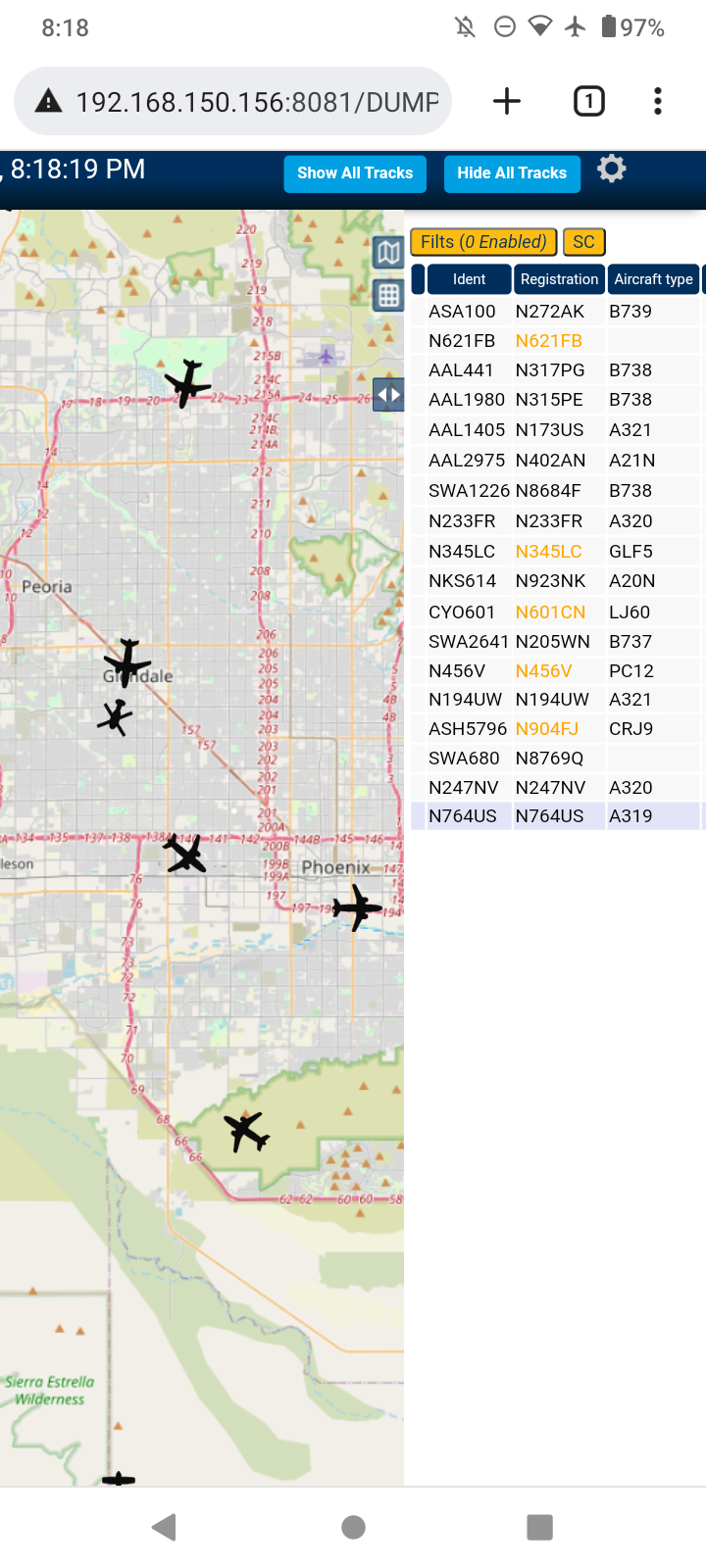Toggle the map sidebar arrows button

[x=388, y=396]
